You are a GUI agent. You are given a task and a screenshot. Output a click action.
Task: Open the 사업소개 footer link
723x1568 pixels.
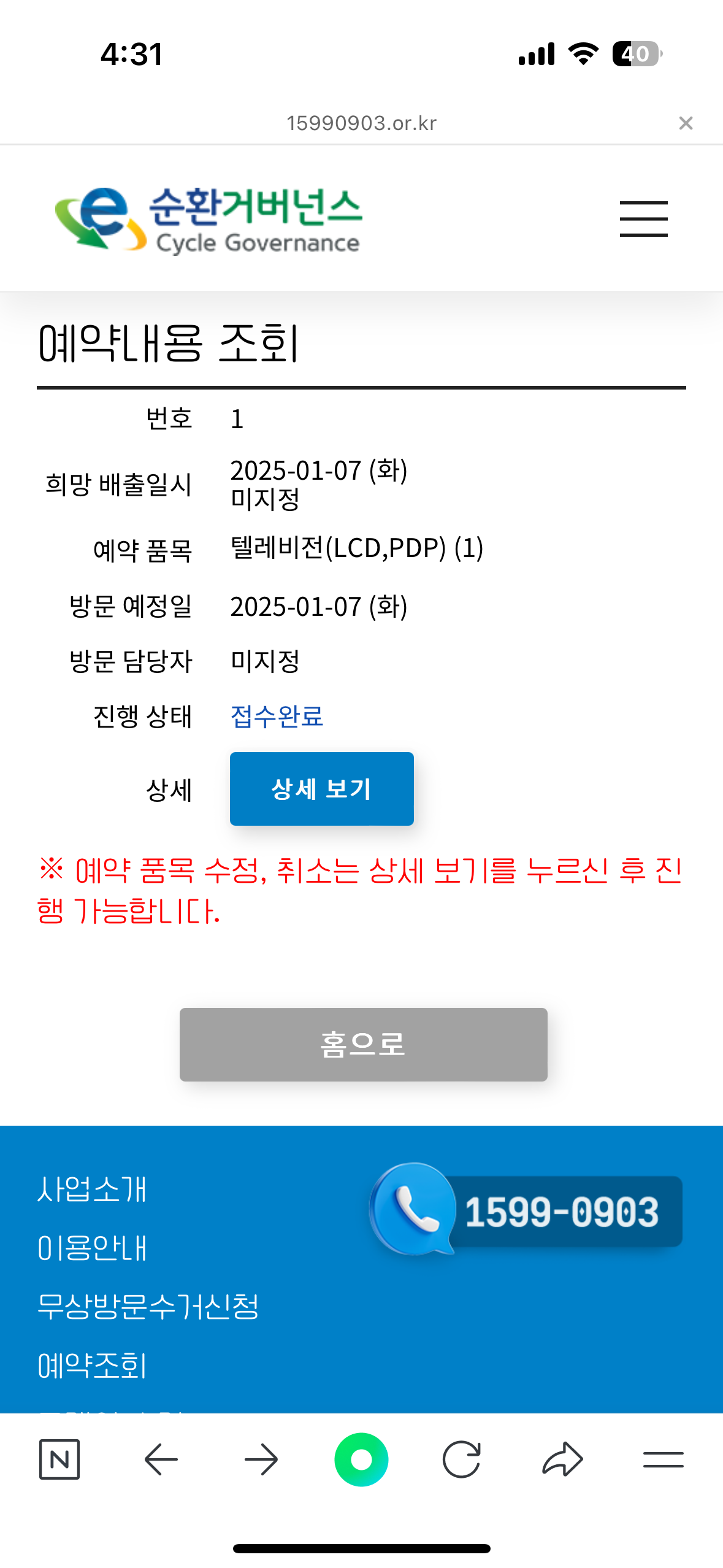[92, 1189]
